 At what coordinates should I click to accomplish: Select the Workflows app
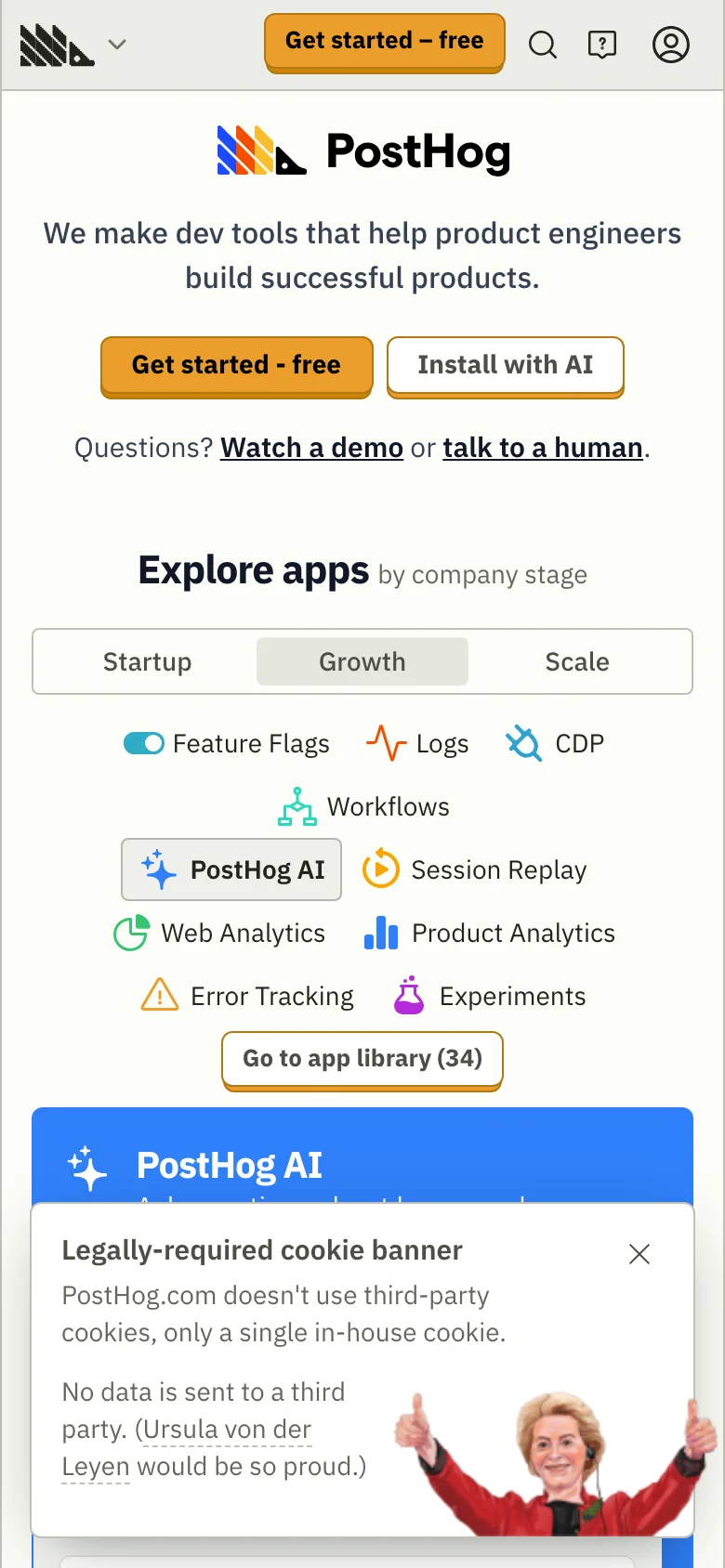pyautogui.click(x=363, y=806)
